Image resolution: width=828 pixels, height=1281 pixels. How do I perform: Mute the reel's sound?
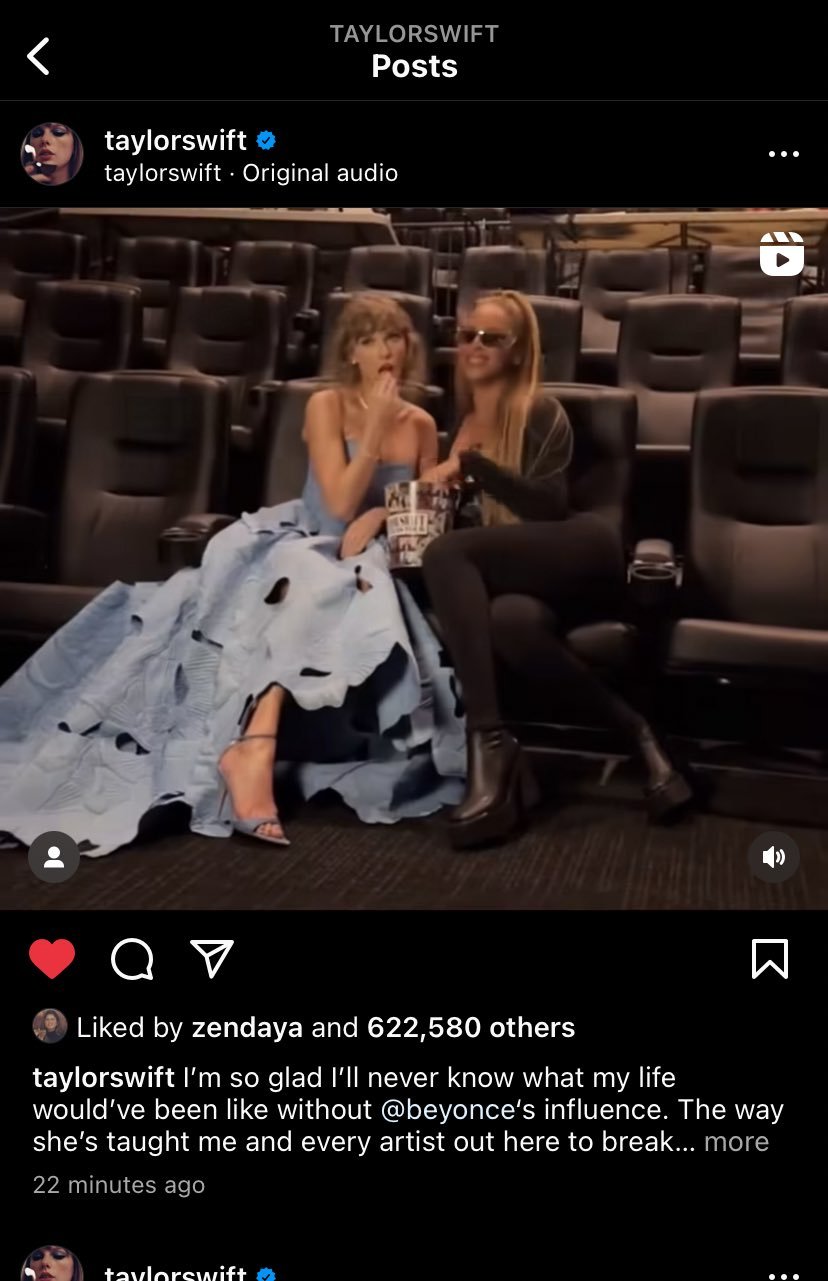tap(774, 857)
